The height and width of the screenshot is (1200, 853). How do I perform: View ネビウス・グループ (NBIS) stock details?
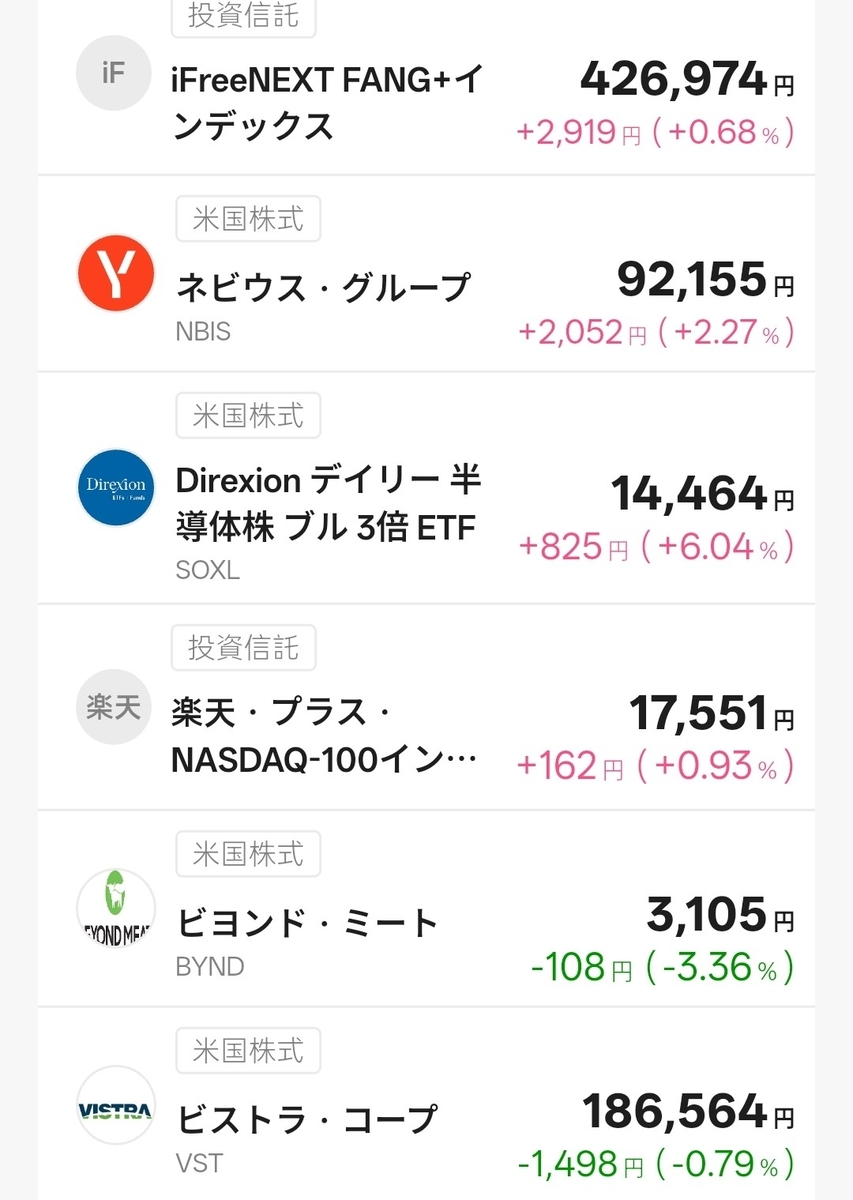coord(322,288)
